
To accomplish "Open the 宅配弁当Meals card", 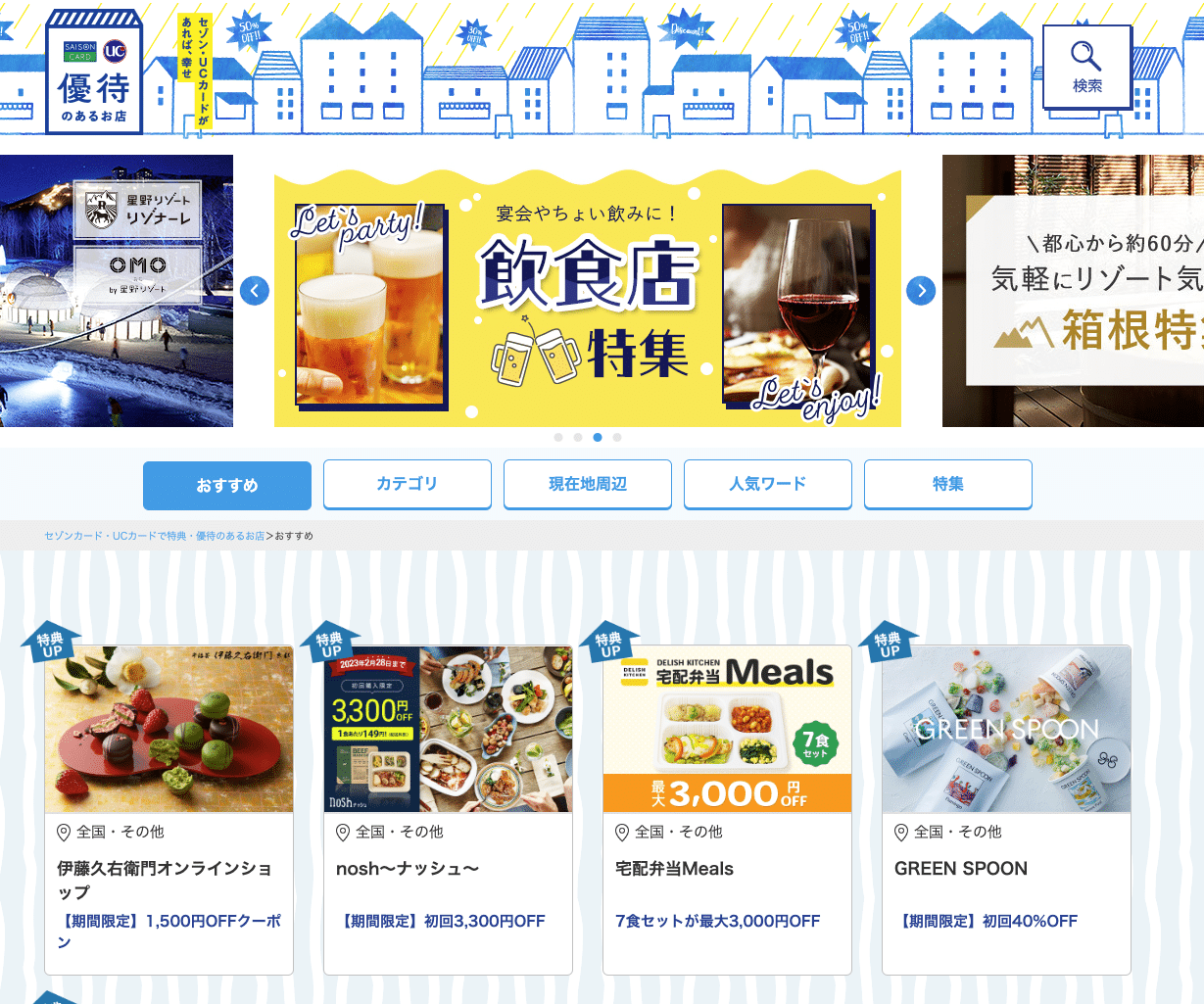I will click(727, 809).
